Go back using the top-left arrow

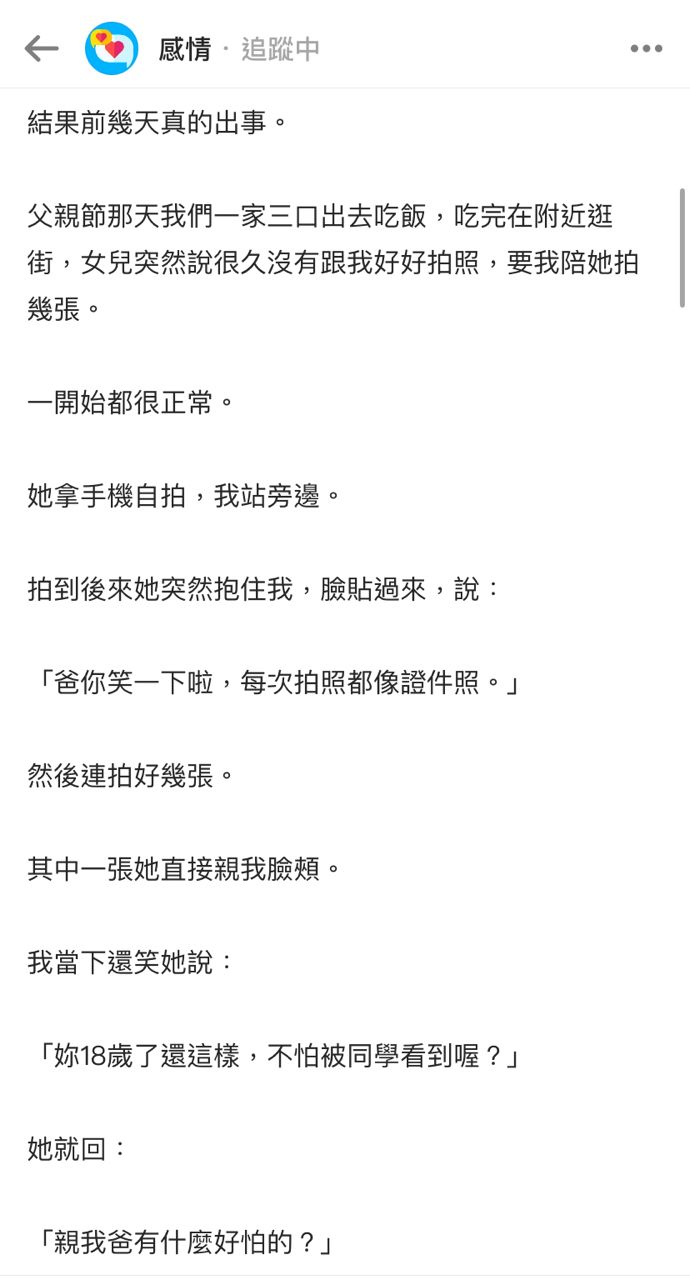pyautogui.click(x=41, y=49)
